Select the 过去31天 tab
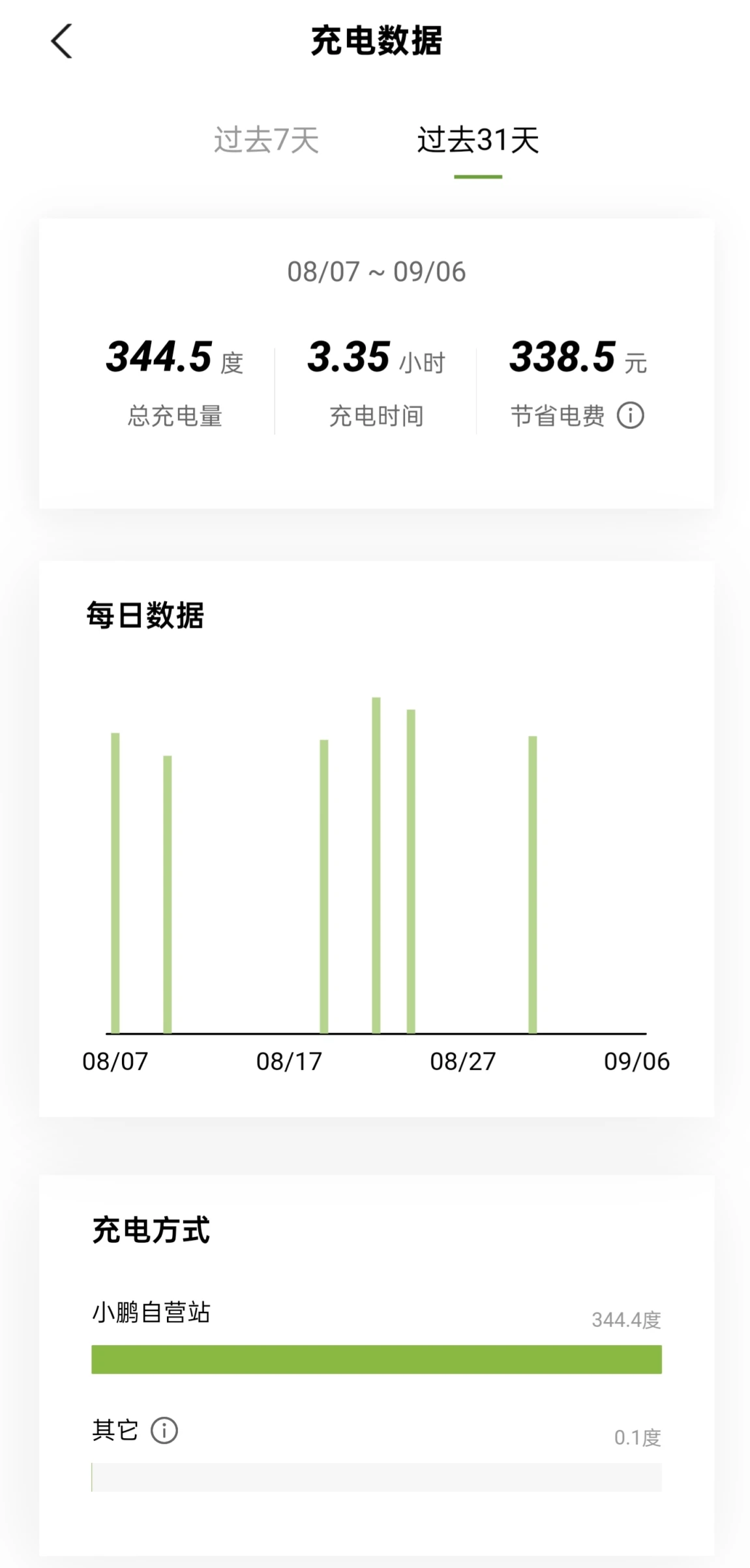Screen dimensions: 750x1568 pyautogui.click(x=478, y=140)
